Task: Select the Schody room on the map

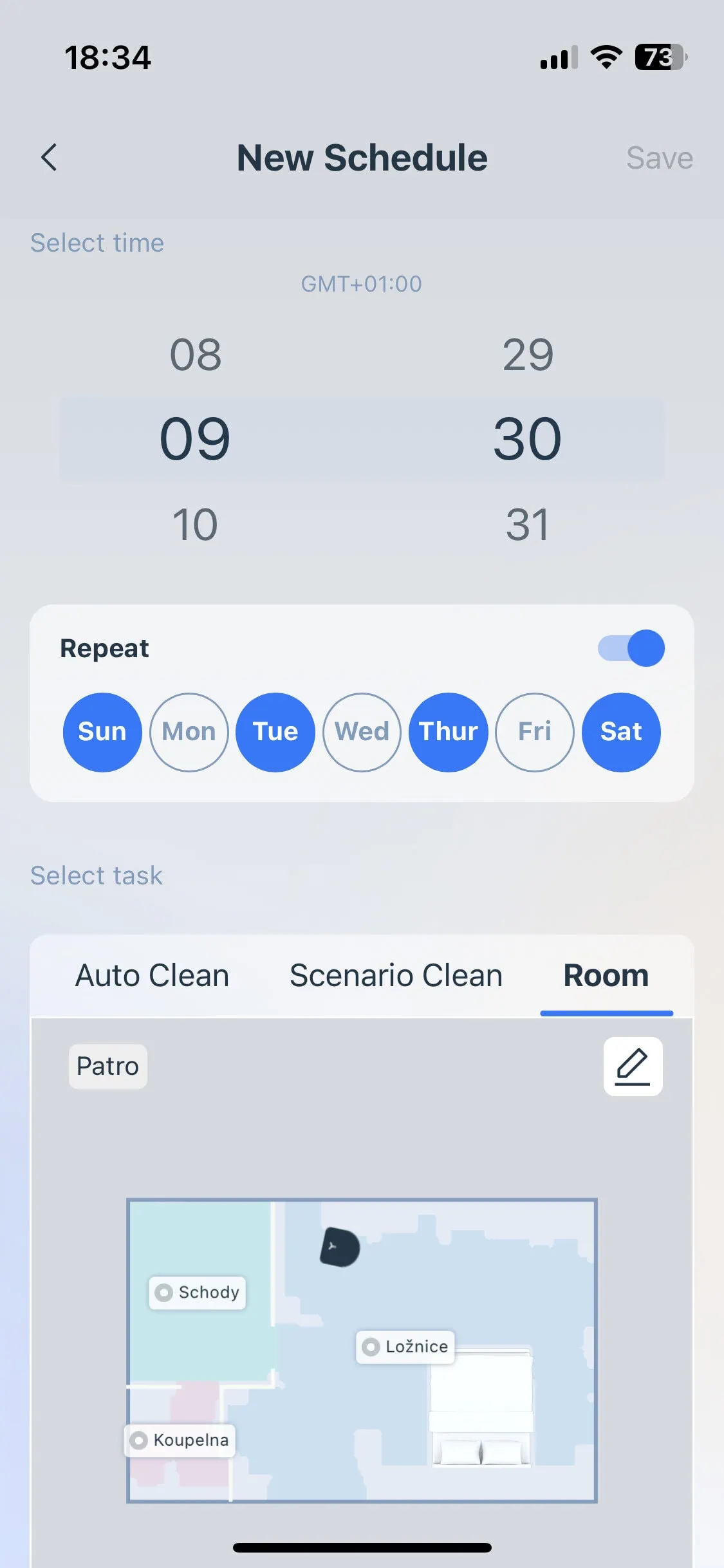Action: pos(198,1293)
